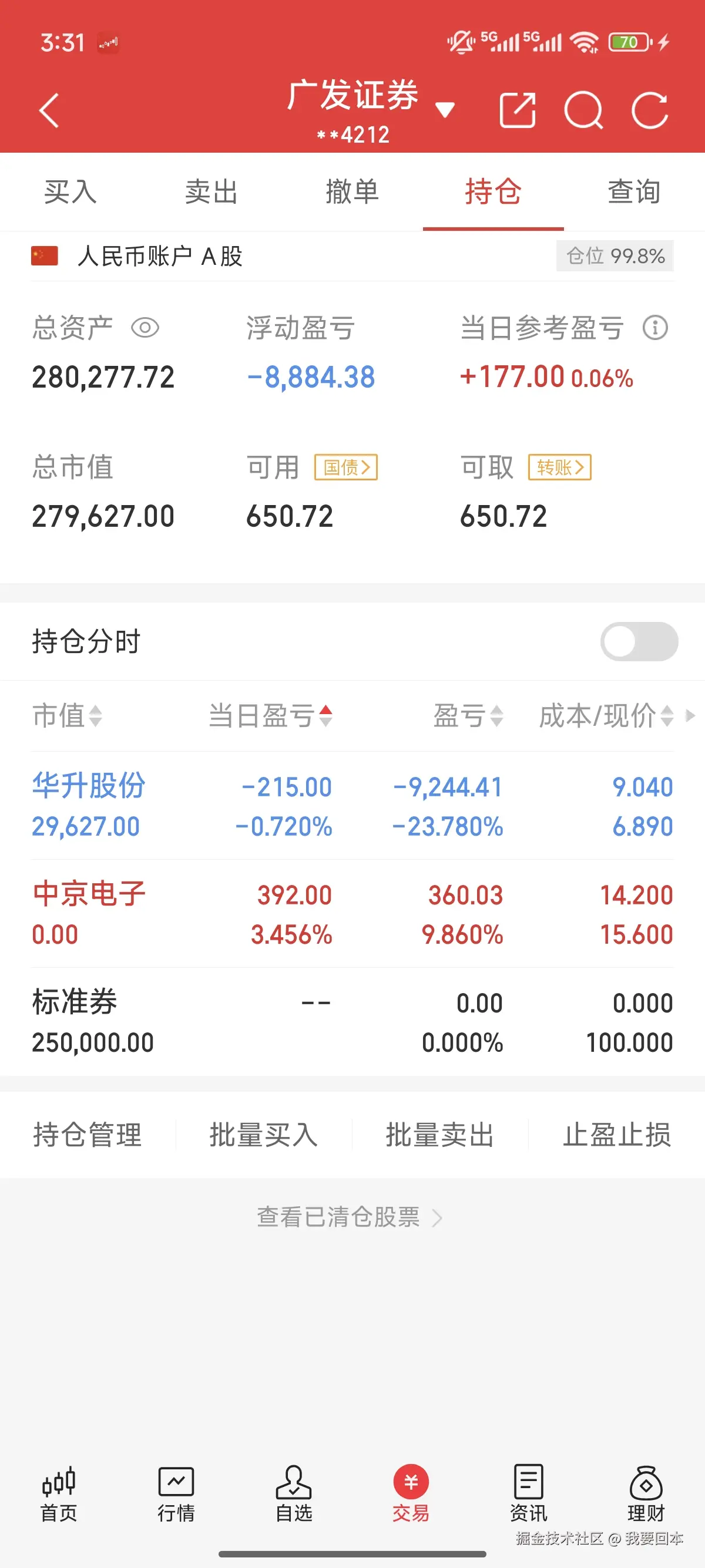Screen dimensions: 705x1568
Task: Switch to the 卖出 tab
Action: point(211,191)
